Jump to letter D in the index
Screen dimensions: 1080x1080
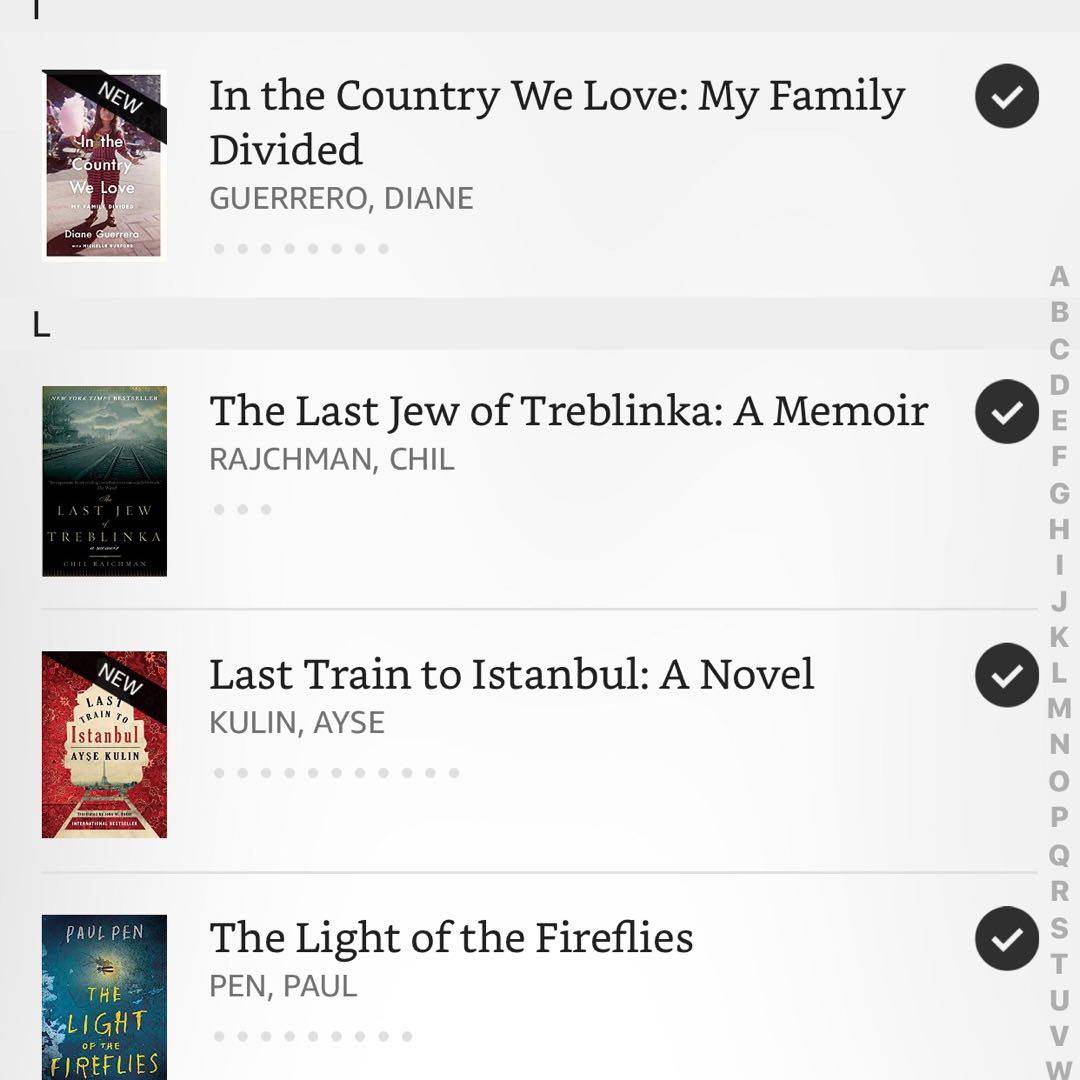click(x=1059, y=385)
